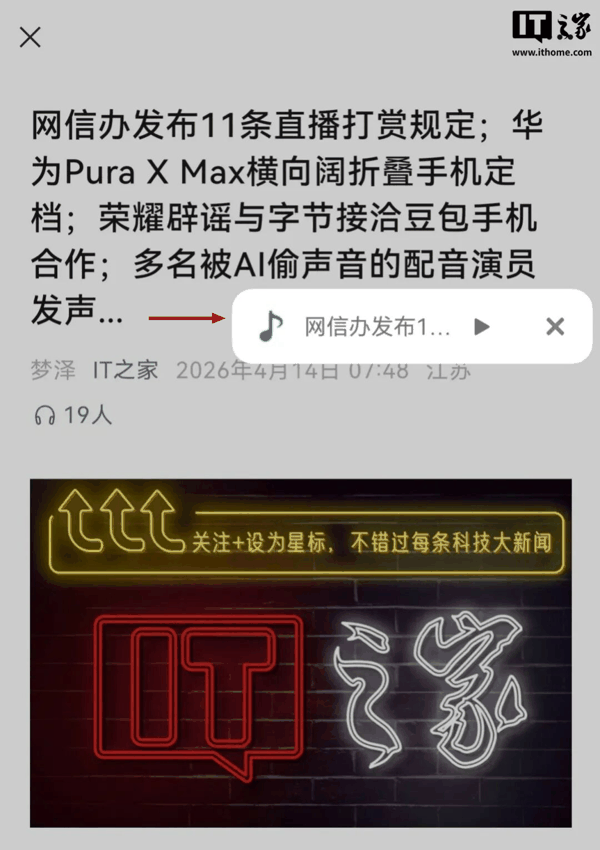Open the audio track titled 网信办发布1...
The height and width of the screenshot is (850, 600).
click(x=377, y=326)
